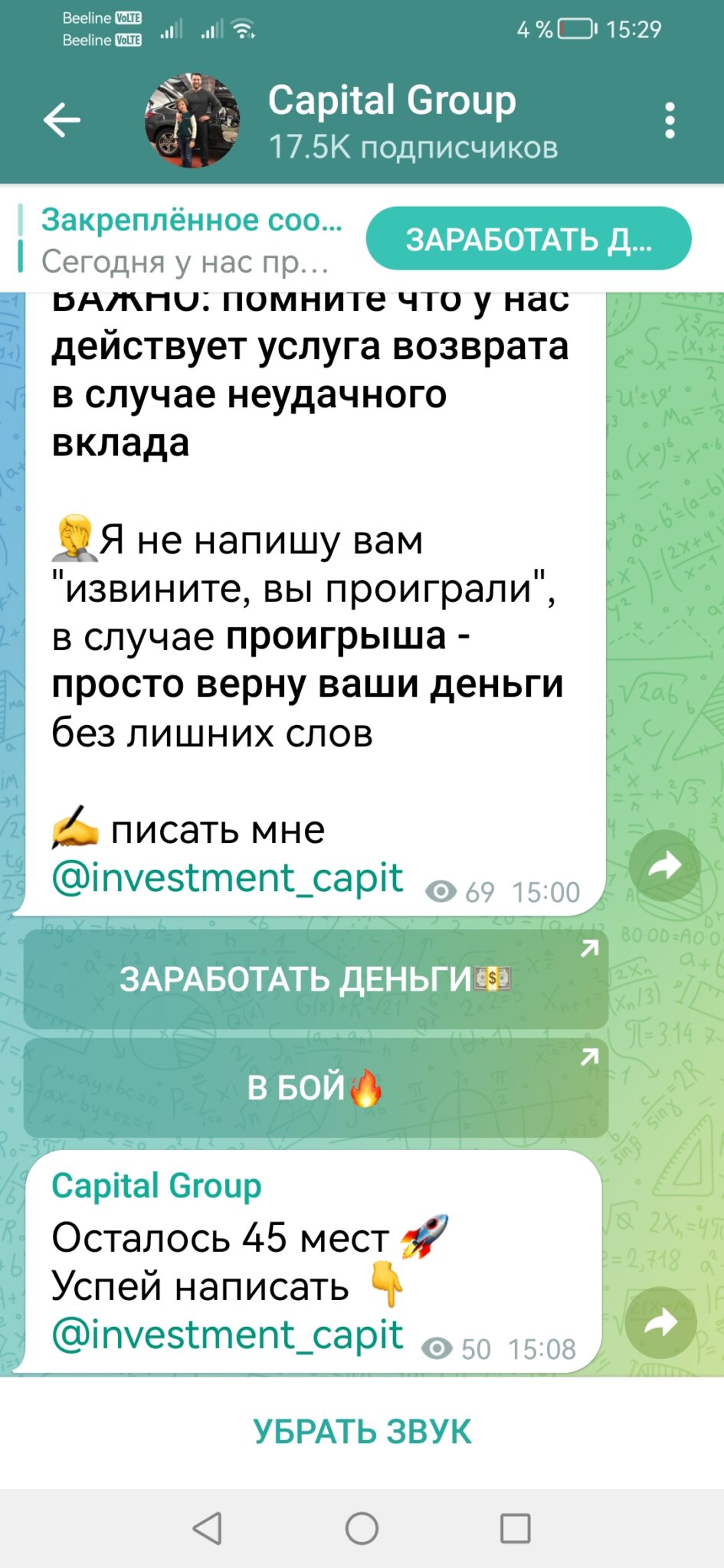
Task: Tap the ЗАРАБОТАТЬ ДЕНЬГИ inline button
Action: click(316, 979)
